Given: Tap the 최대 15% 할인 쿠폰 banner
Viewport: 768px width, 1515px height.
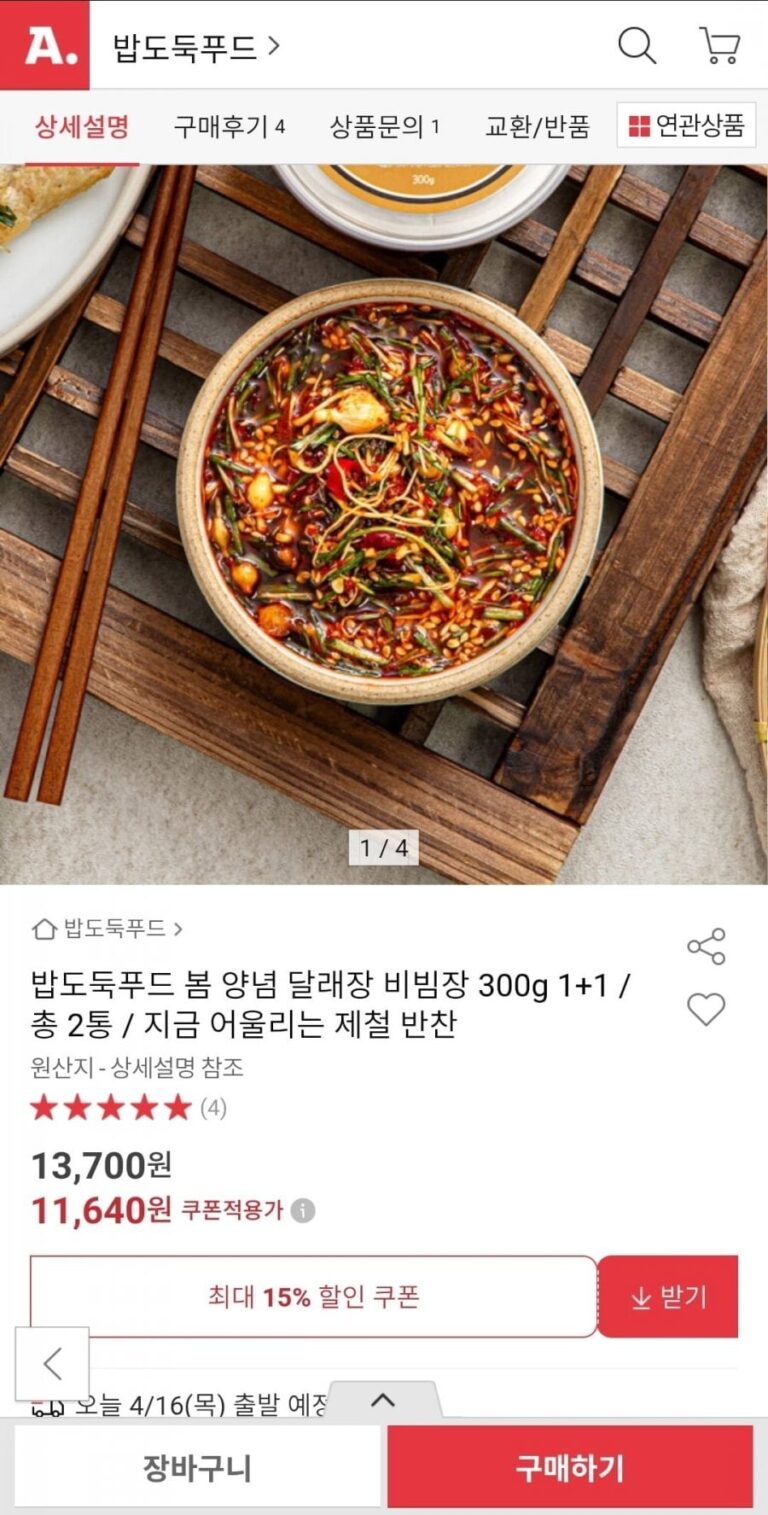Looking at the screenshot, I should pyautogui.click(x=313, y=1297).
